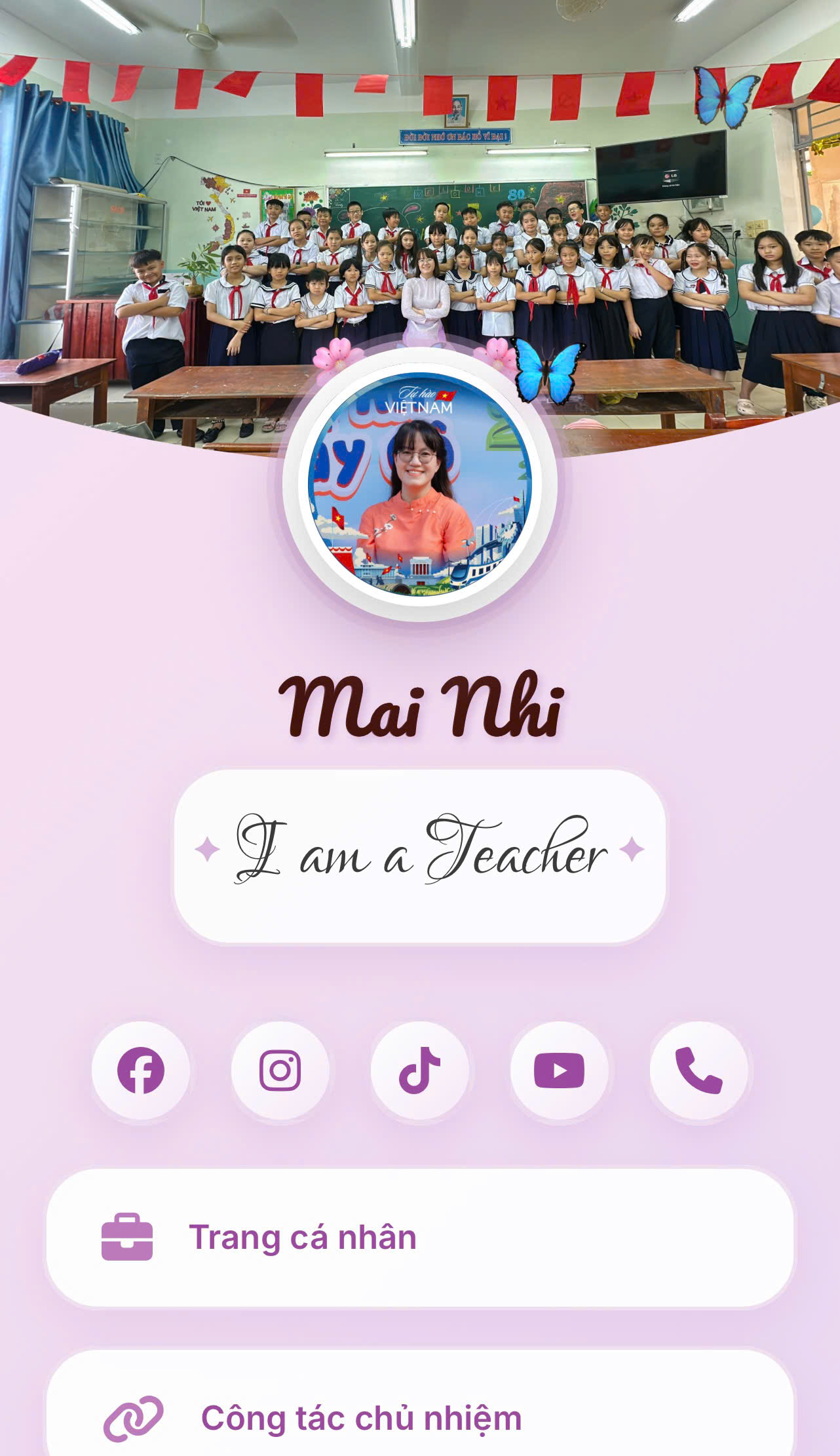Go to the YouTube channel
Viewport: 840px width, 1456px height.
[559, 1071]
